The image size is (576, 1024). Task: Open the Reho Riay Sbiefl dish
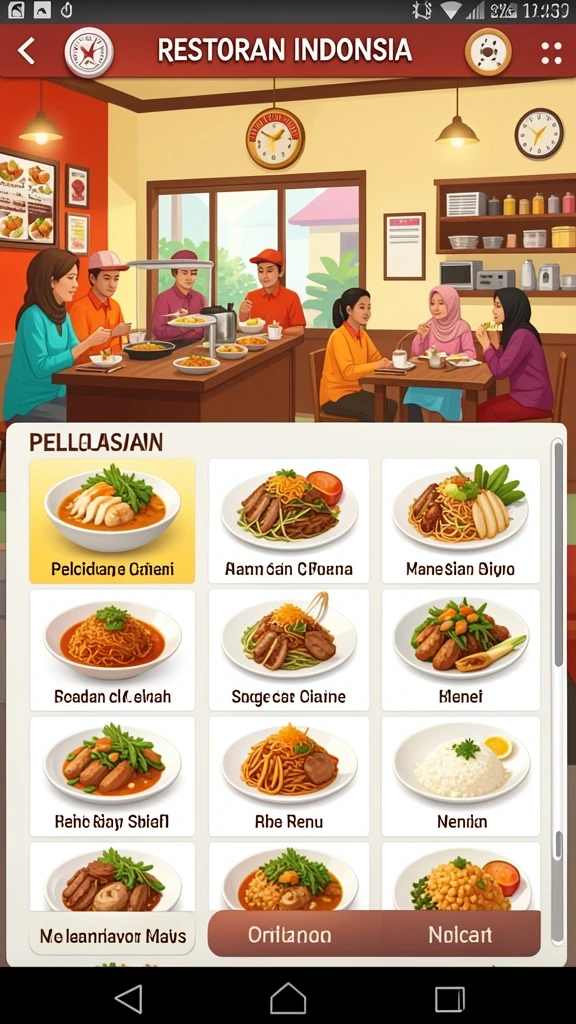(x=112, y=776)
